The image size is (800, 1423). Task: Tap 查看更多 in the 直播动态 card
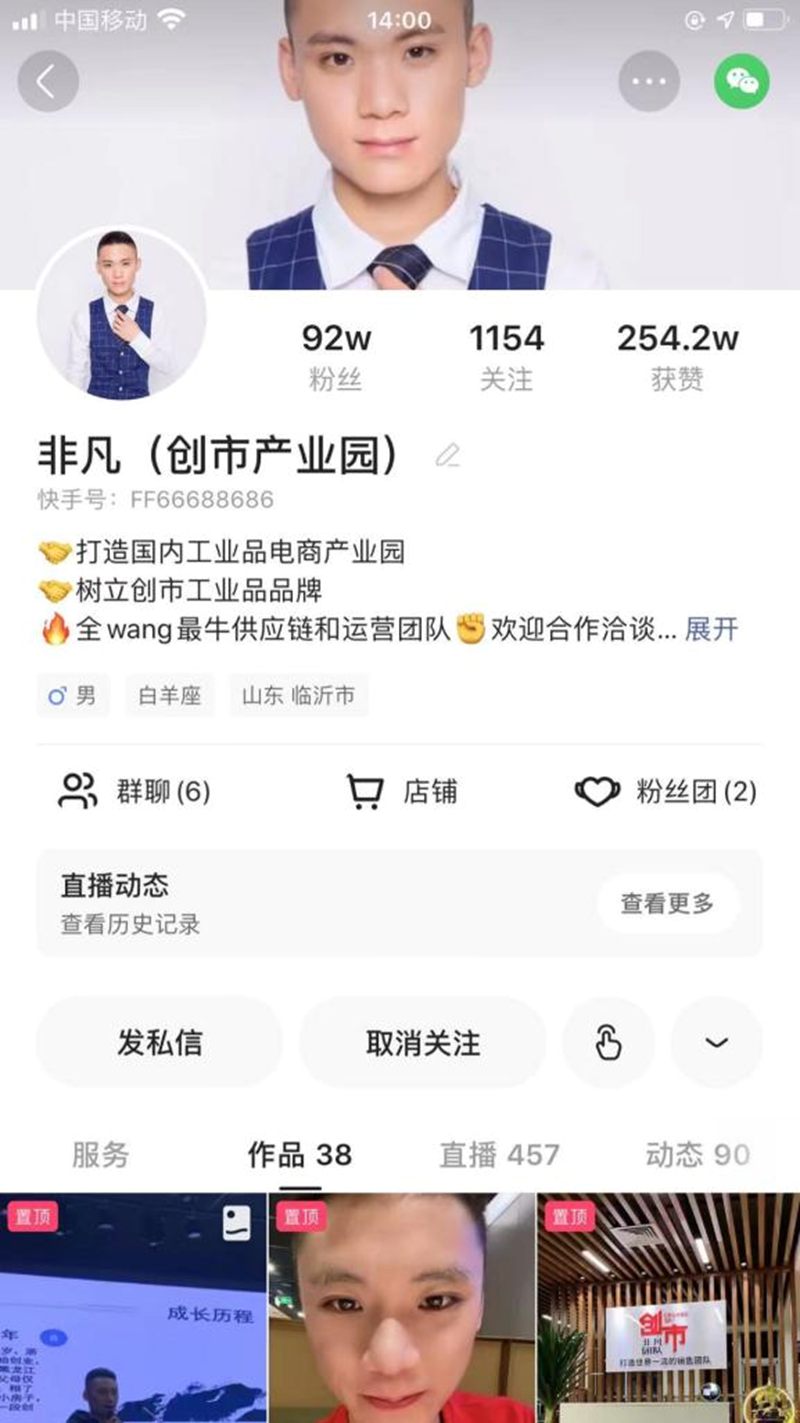tap(668, 904)
